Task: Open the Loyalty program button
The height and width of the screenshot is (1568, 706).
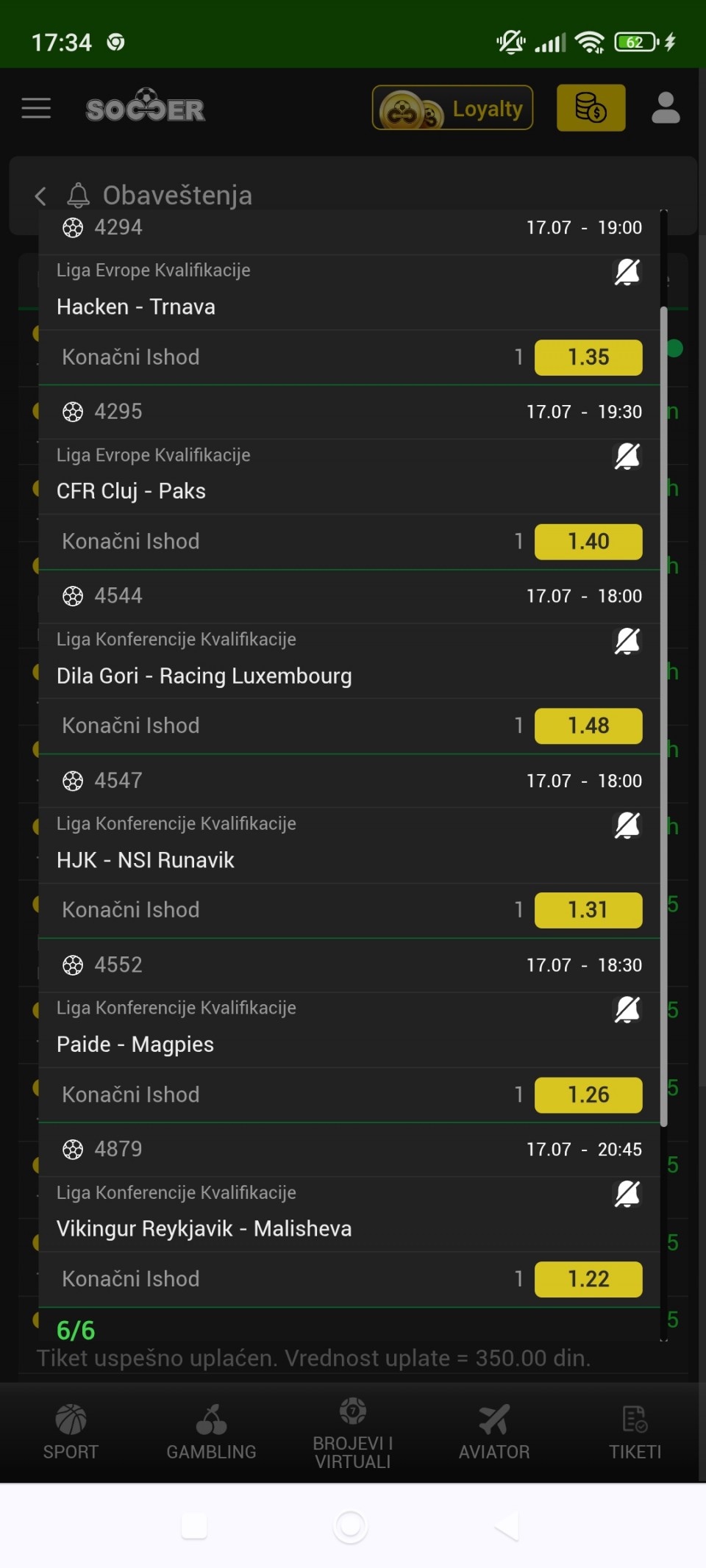Action: [x=452, y=108]
